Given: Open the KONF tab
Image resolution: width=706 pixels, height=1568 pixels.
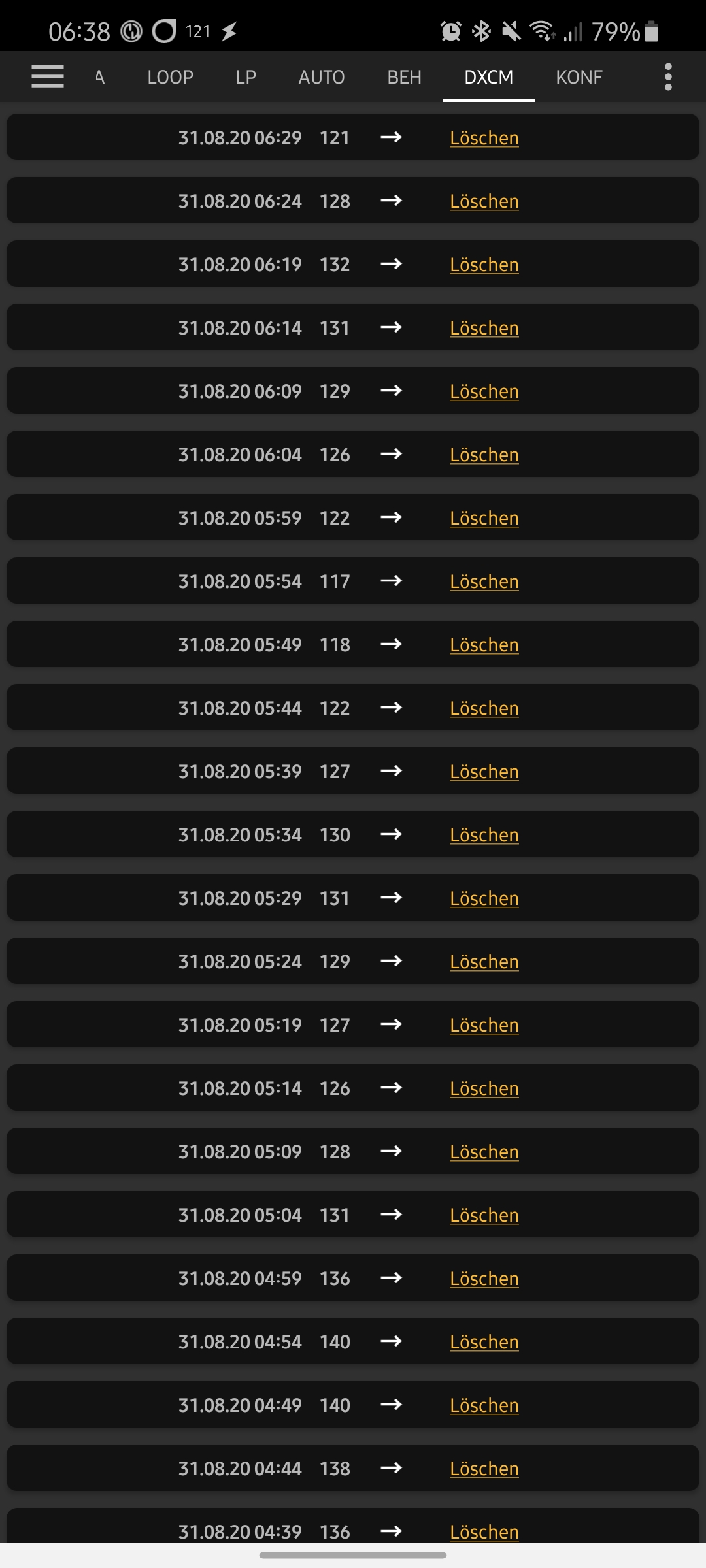Looking at the screenshot, I should (579, 77).
